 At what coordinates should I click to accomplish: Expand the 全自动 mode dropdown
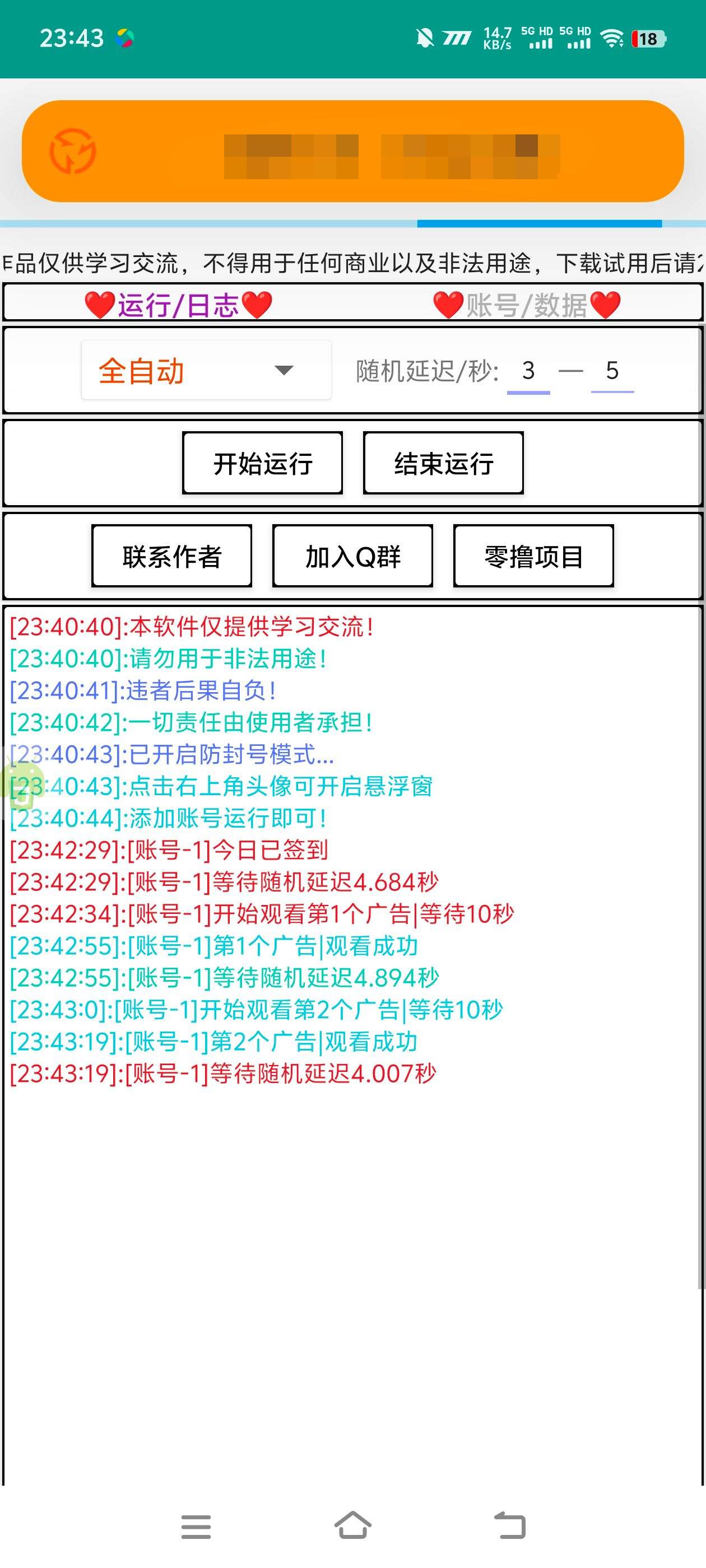click(x=206, y=370)
